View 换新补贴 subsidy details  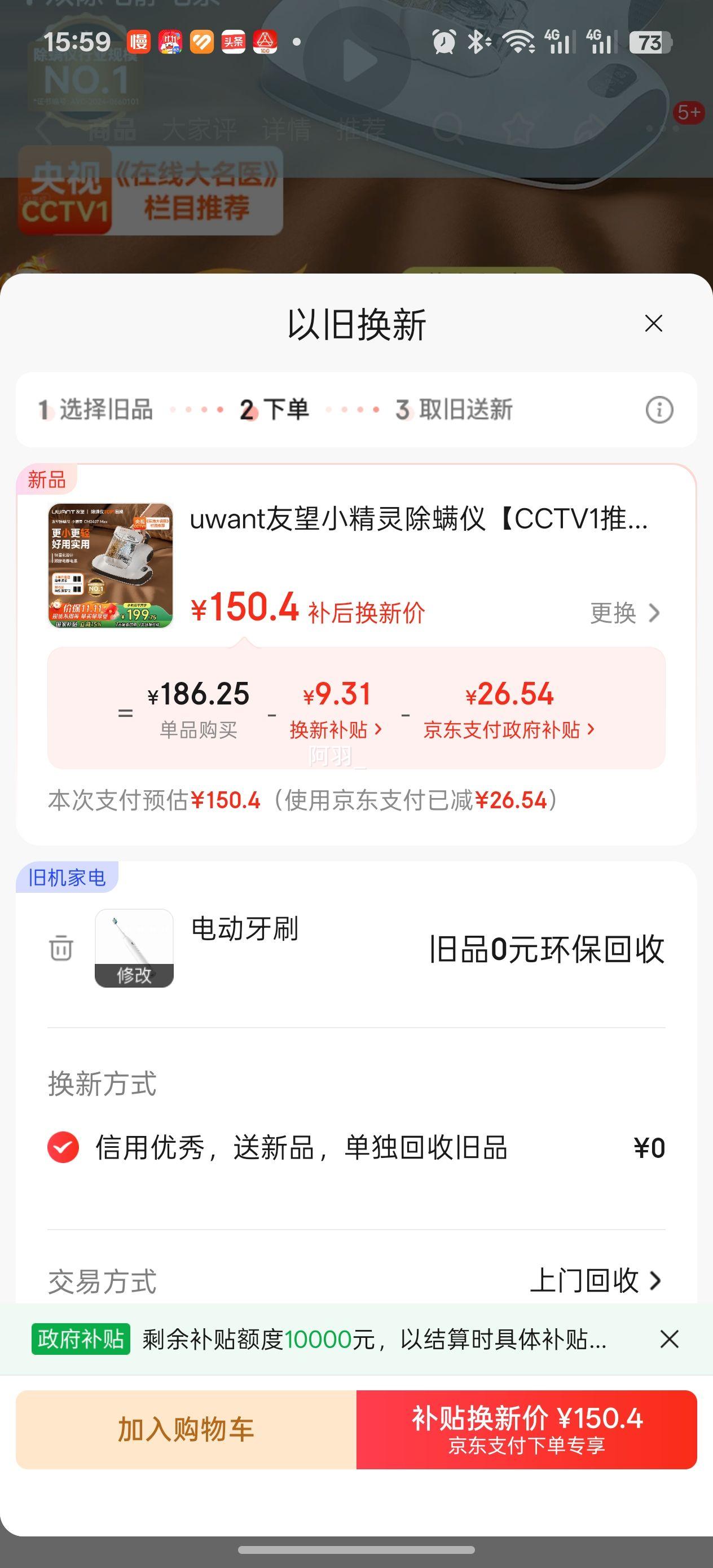336,729
